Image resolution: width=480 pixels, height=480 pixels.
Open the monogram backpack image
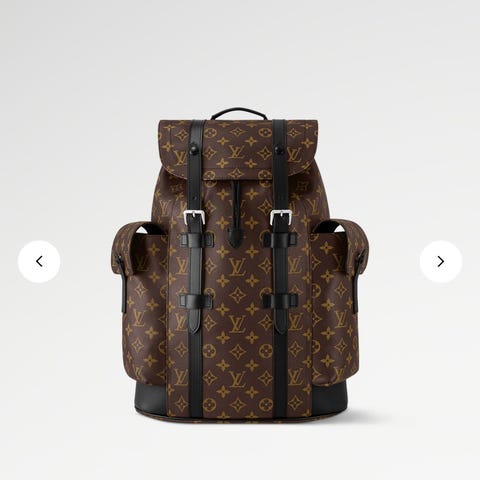tap(240, 265)
